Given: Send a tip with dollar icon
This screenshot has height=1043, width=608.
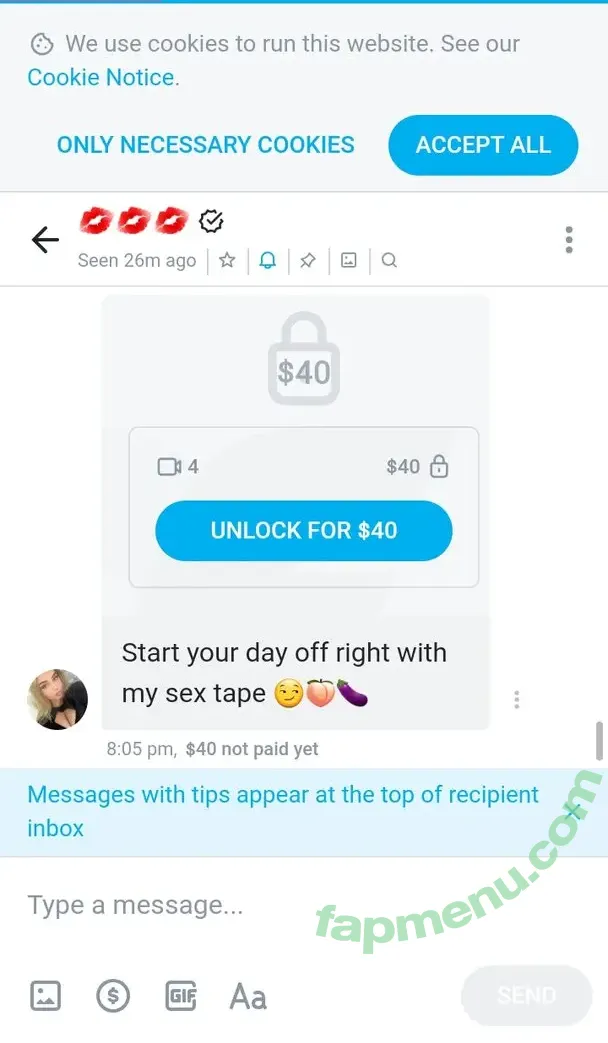Looking at the screenshot, I should tap(113, 996).
